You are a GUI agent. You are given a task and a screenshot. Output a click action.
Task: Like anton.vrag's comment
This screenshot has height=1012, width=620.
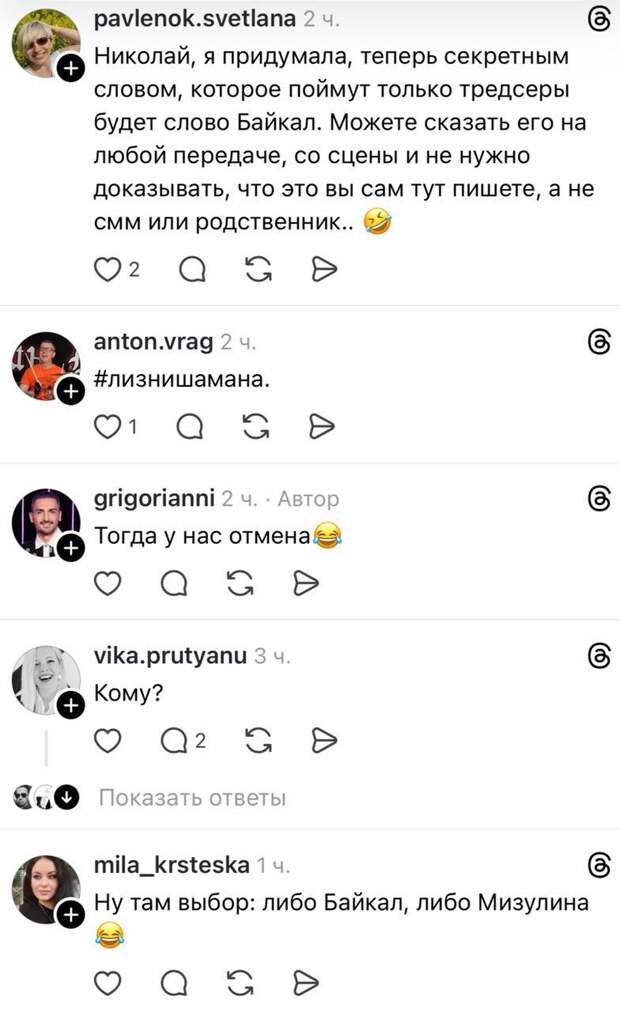tap(107, 427)
